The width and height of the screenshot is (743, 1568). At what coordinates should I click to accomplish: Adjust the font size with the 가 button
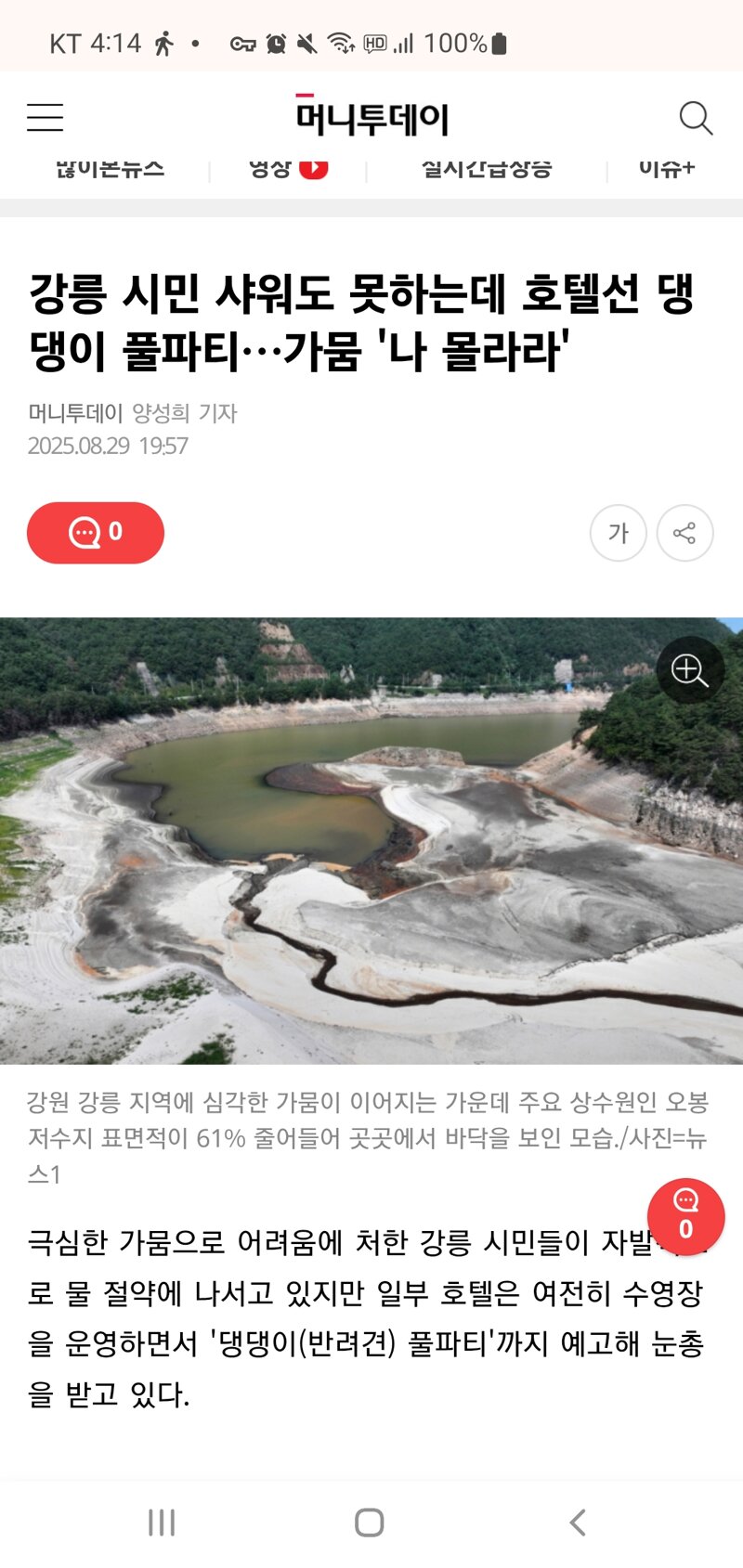[619, 533]
